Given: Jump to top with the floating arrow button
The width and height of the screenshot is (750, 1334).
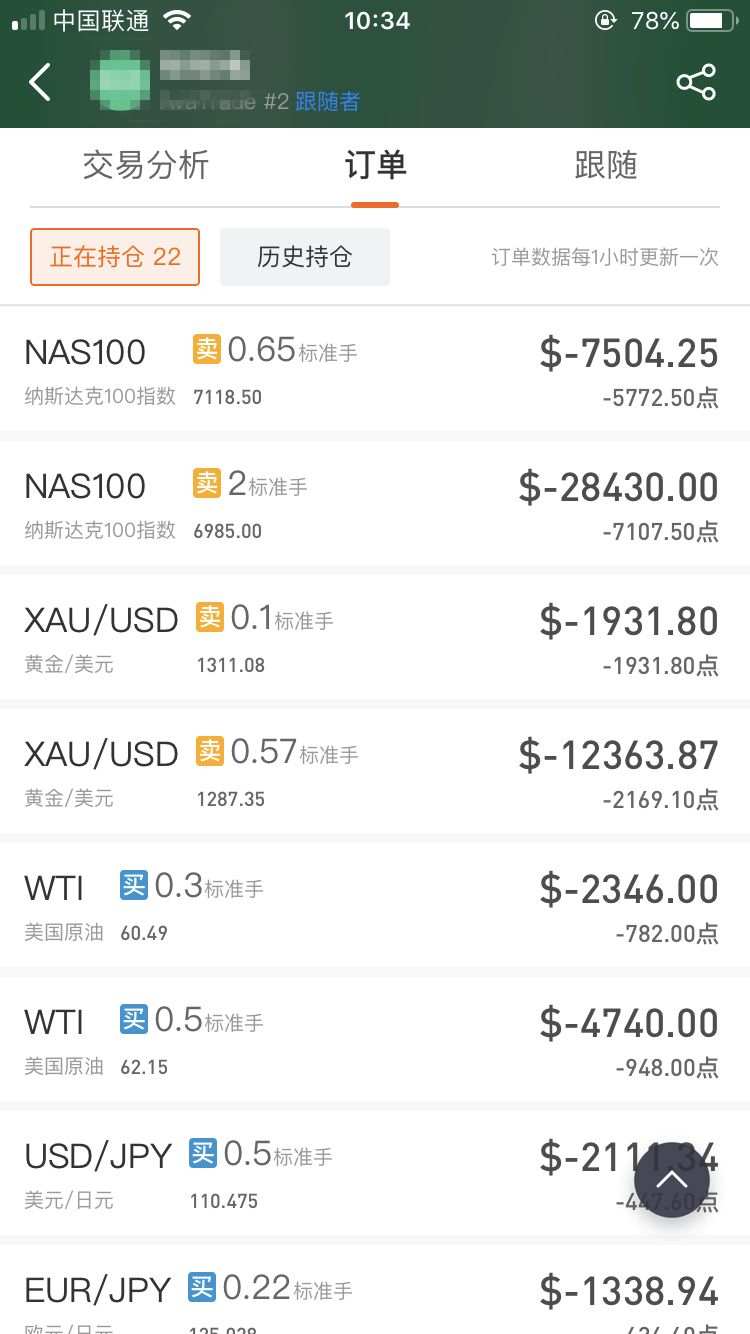Looking at the screenshot, I should [671, 1180].
